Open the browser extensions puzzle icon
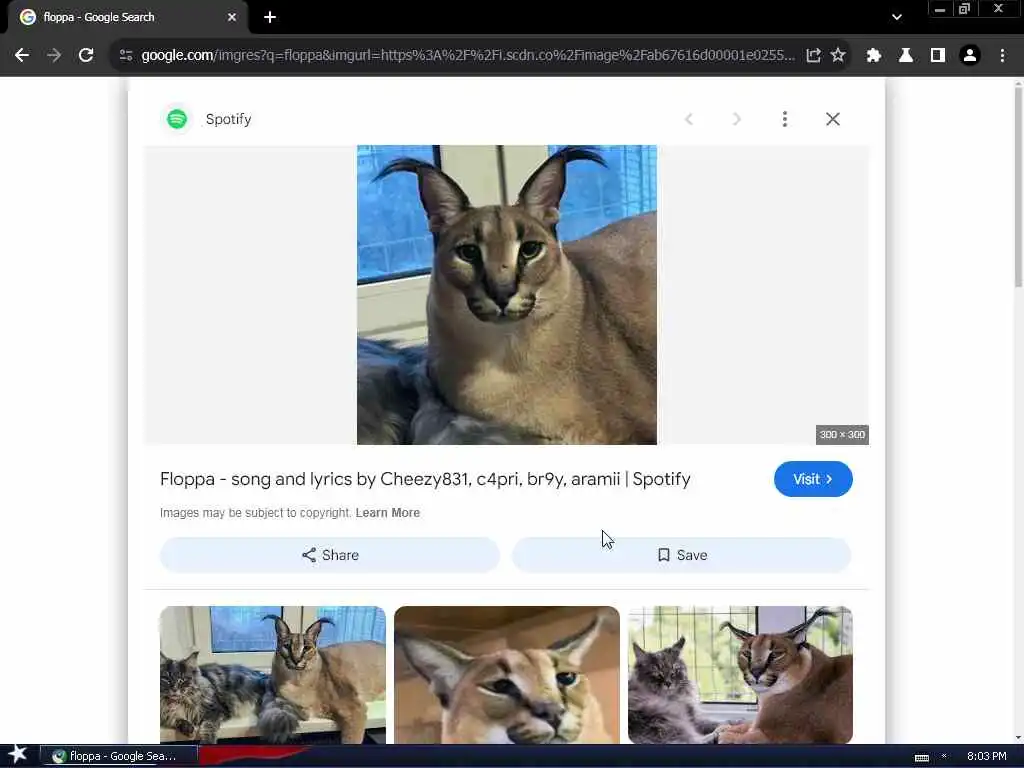 click(x=874, y=55)
